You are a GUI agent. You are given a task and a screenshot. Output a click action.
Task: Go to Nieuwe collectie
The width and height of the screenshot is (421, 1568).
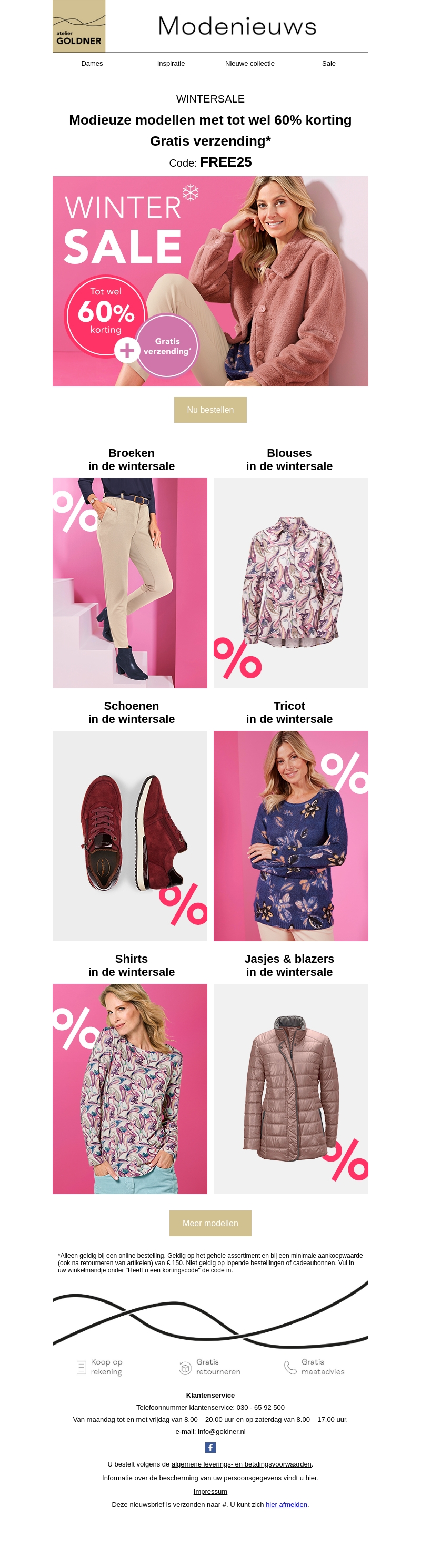[x=249, y=63]
